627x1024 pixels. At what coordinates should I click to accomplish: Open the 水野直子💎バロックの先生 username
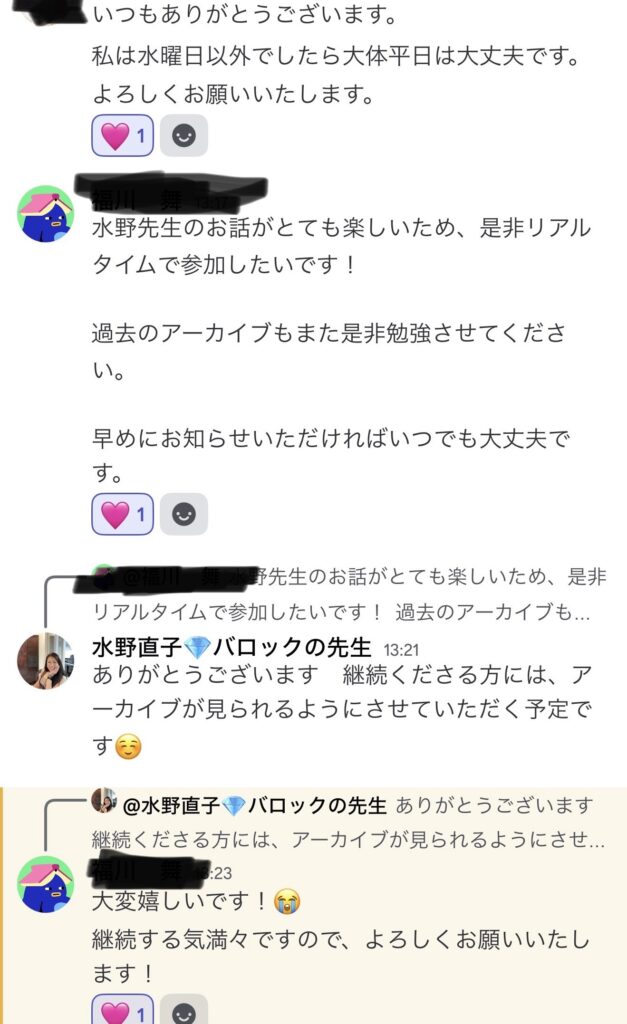tap(231, 647)
